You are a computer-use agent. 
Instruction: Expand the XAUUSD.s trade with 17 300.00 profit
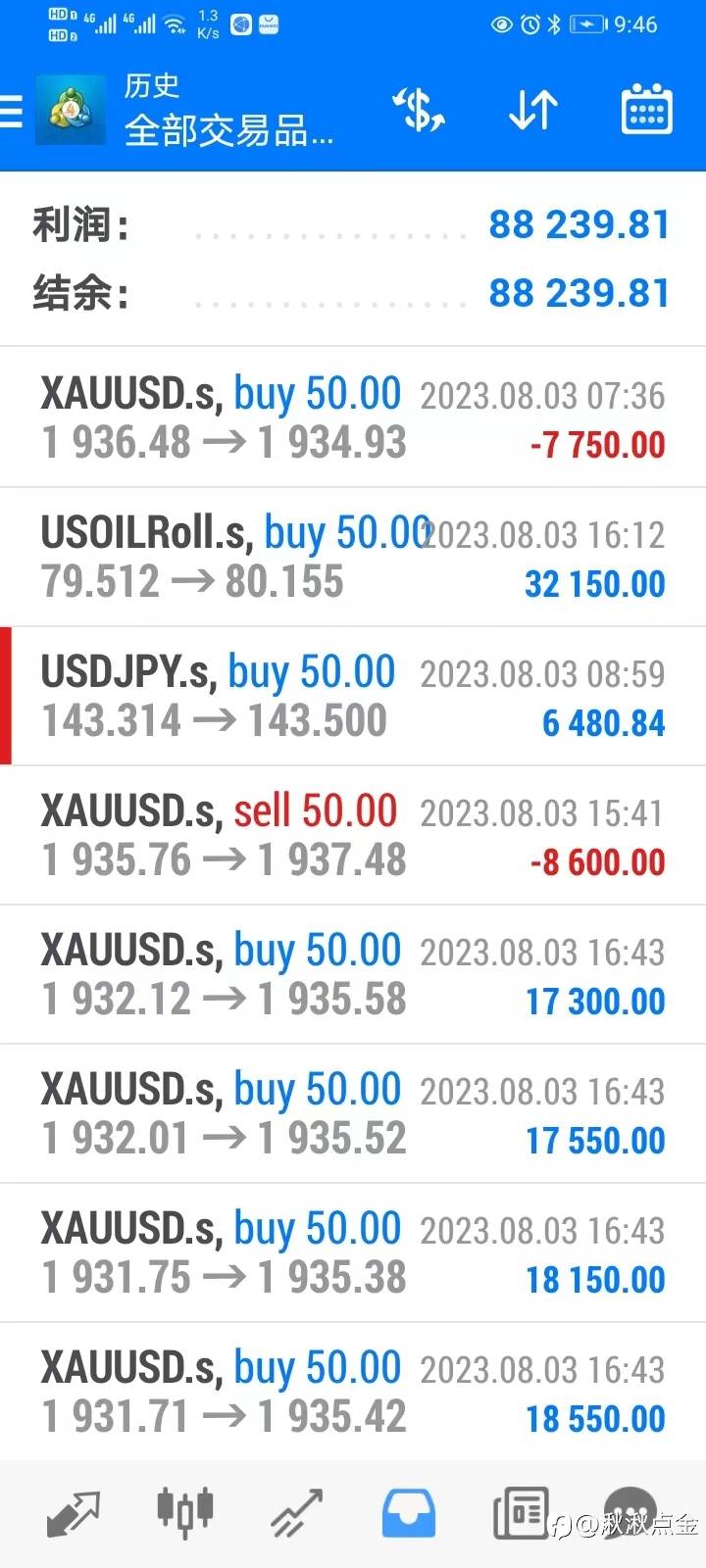tap(353, 974)
